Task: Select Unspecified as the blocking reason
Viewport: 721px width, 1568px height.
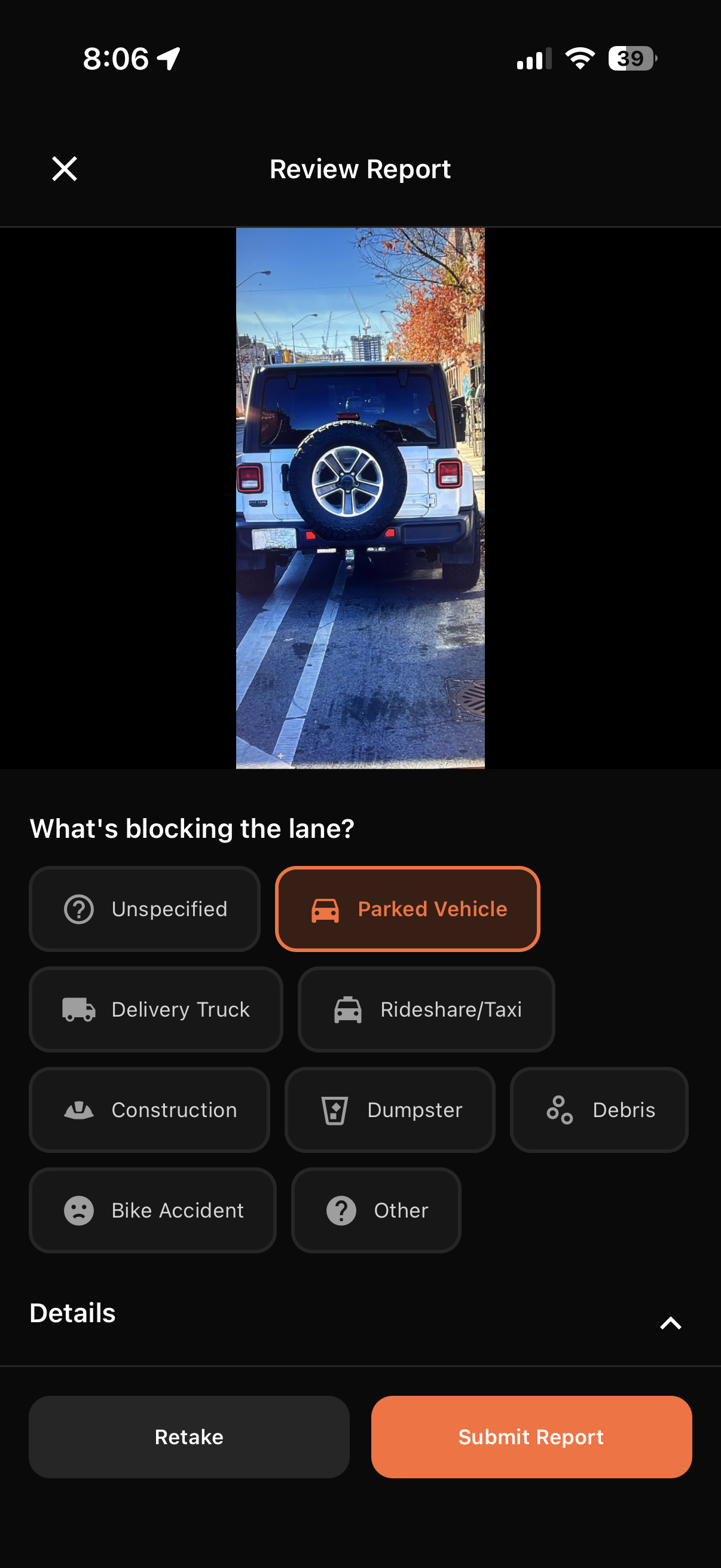Action: (x=144, y=908)
